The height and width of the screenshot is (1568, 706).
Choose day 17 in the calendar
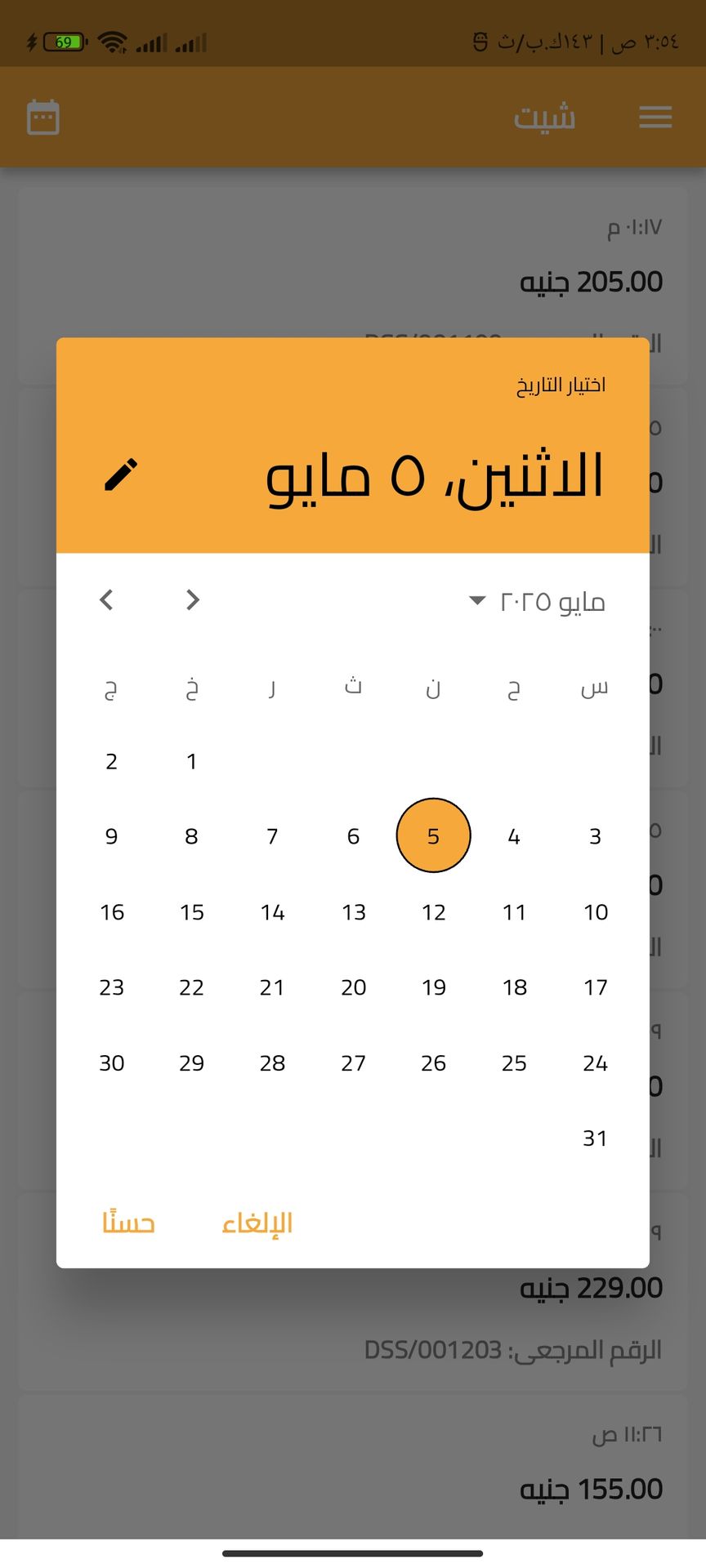595,987
